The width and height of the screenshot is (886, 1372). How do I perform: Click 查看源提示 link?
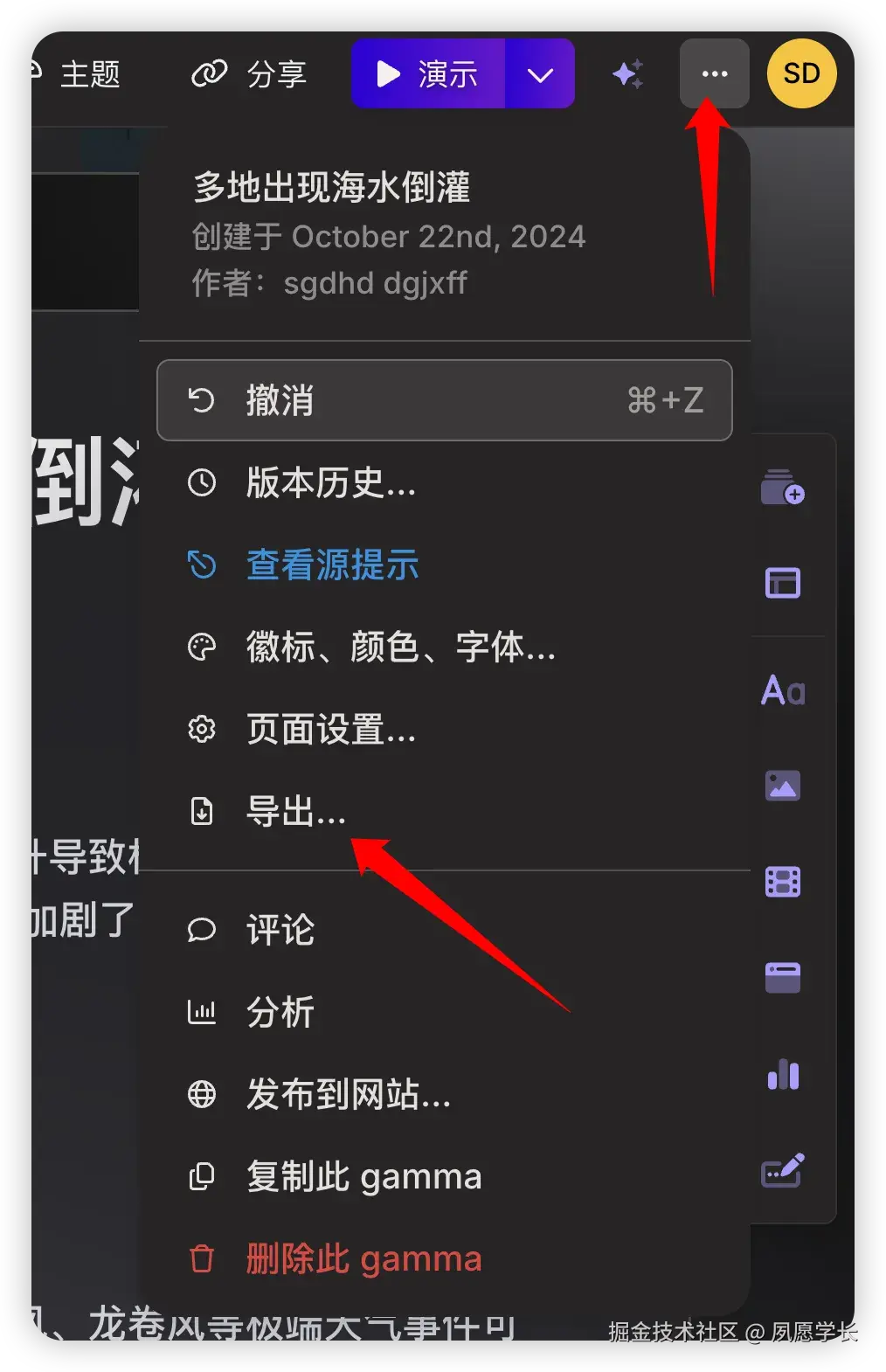(332, 565)
